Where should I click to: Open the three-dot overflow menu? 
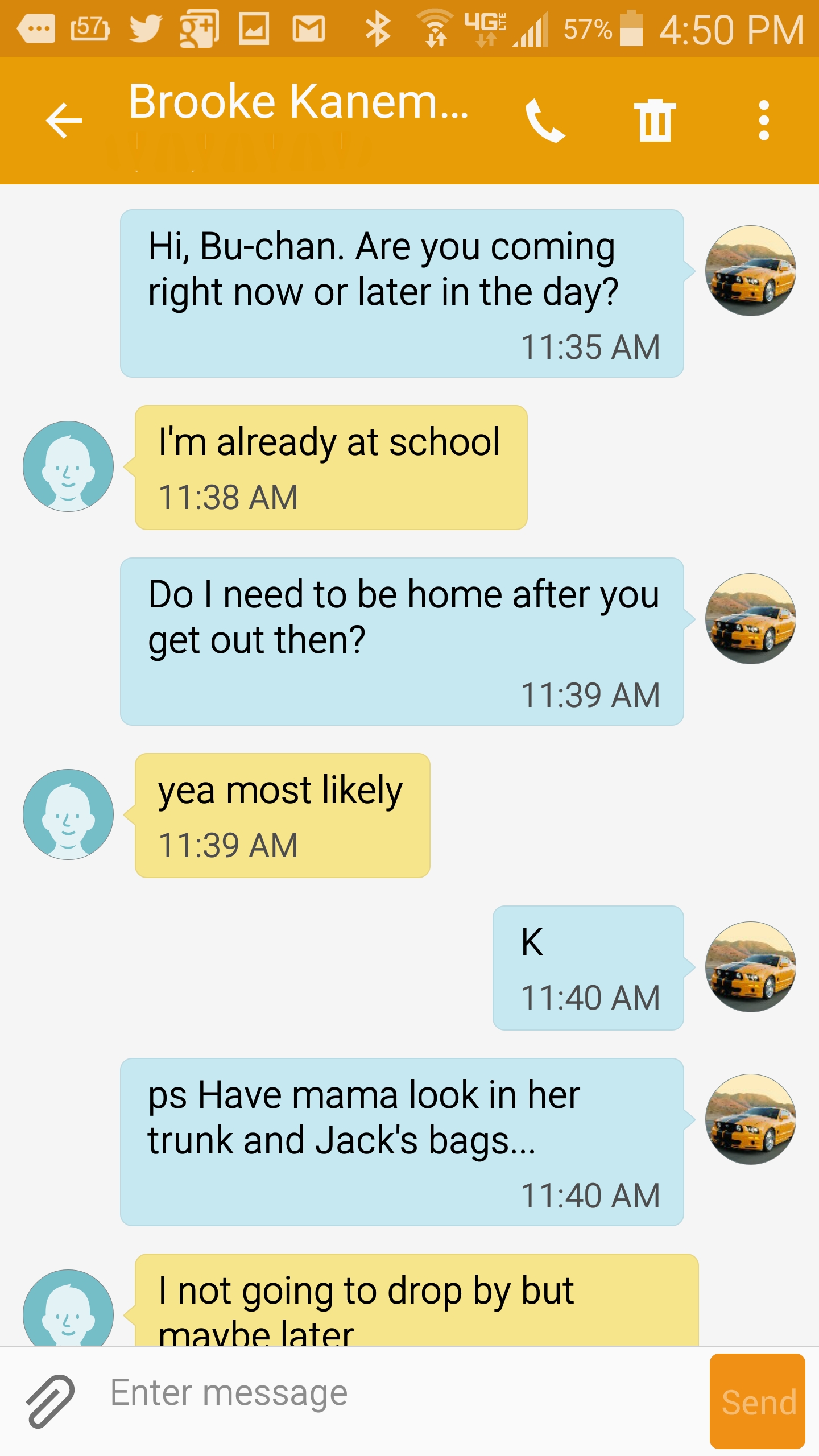pyautogui.click(x=764, y=120)
